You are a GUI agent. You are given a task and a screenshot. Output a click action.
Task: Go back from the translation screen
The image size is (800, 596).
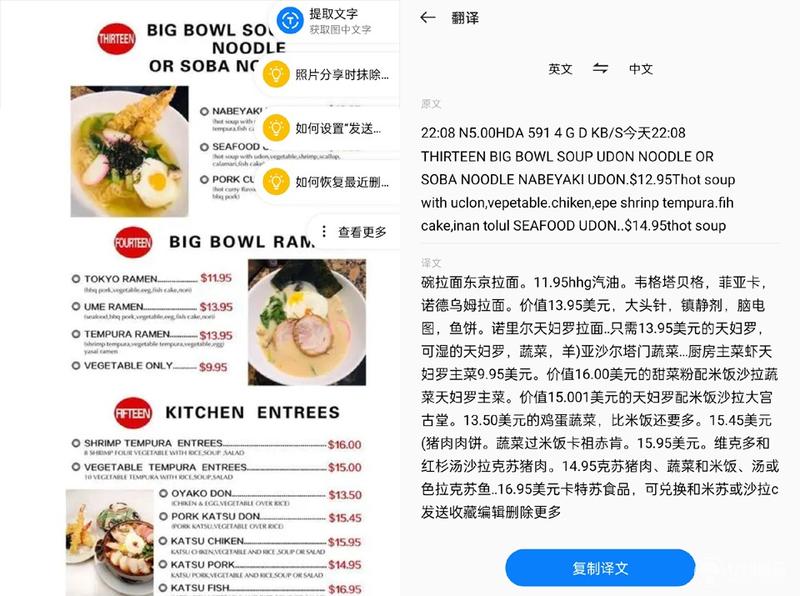pyautogui.click(x=428, y=17)
